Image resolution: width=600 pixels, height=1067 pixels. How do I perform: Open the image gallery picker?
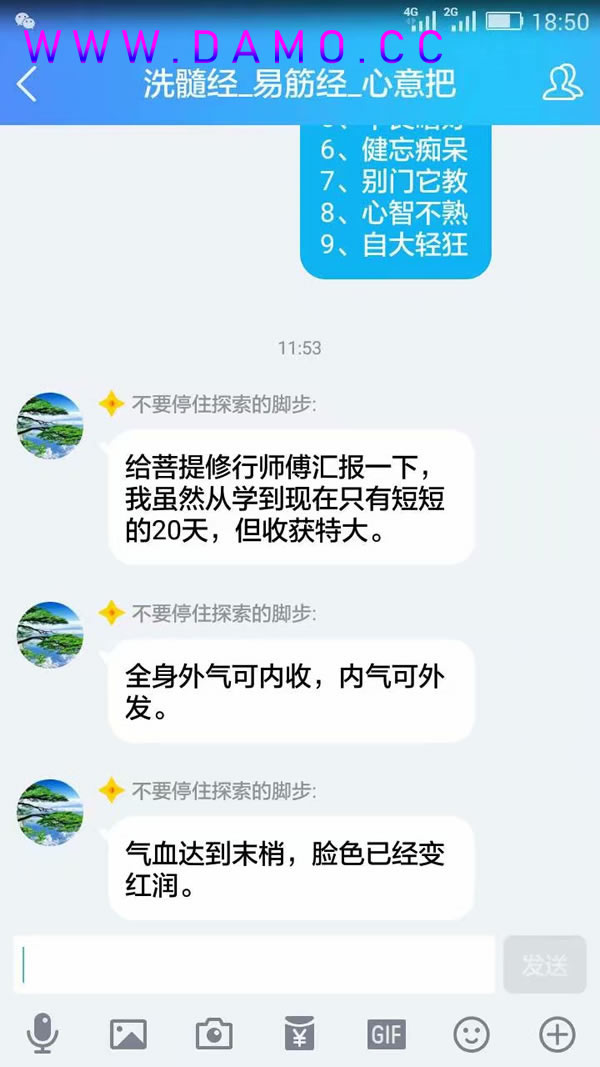(x=128, y=1033)
